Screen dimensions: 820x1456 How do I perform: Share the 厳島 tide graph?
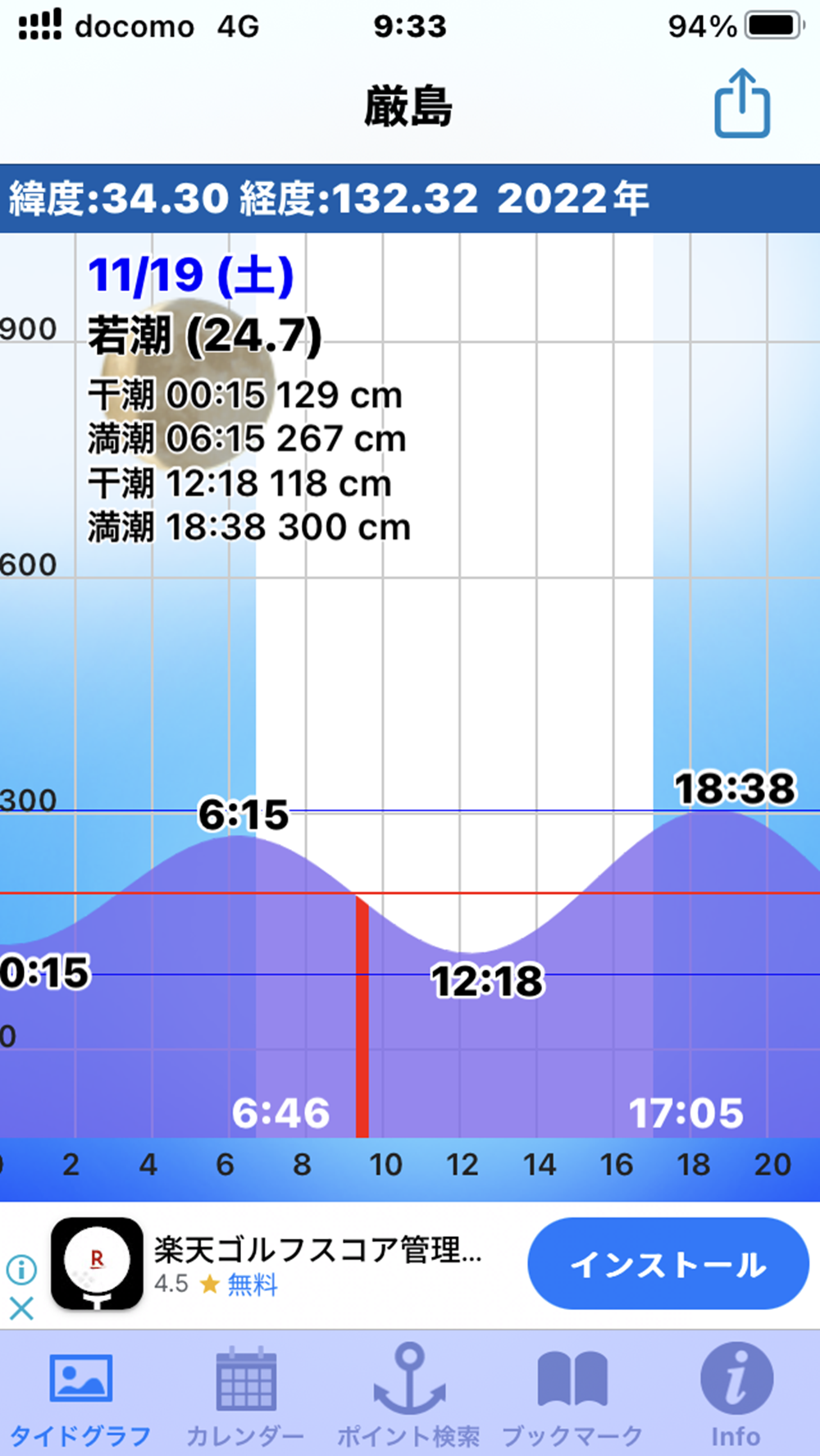[741, 105]
